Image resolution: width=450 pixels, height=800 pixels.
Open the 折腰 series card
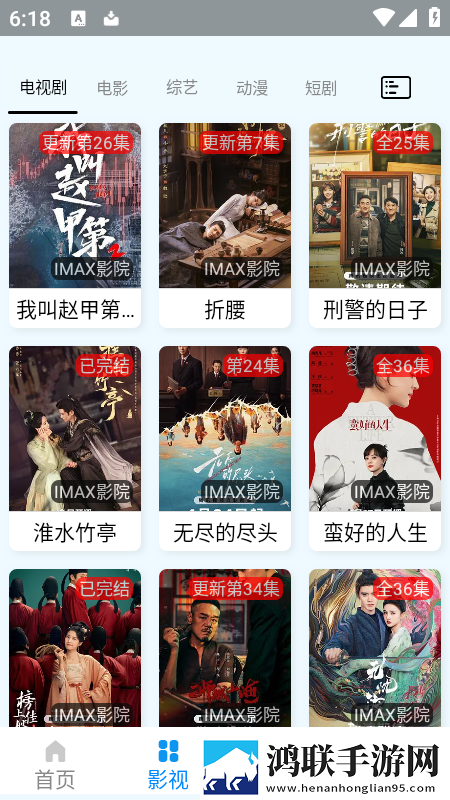225,226
